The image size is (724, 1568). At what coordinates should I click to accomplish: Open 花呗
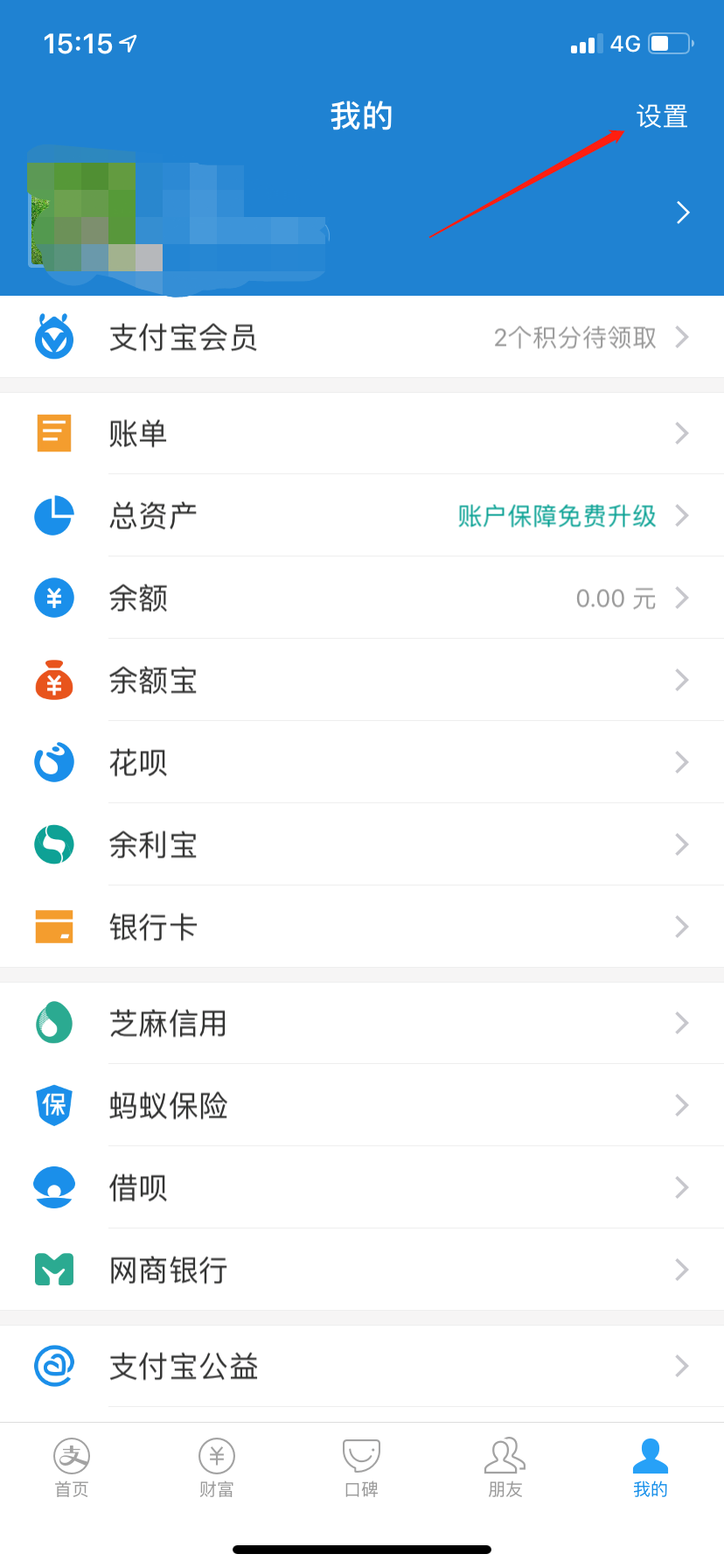pyautogui.click(x=362, y=763)
